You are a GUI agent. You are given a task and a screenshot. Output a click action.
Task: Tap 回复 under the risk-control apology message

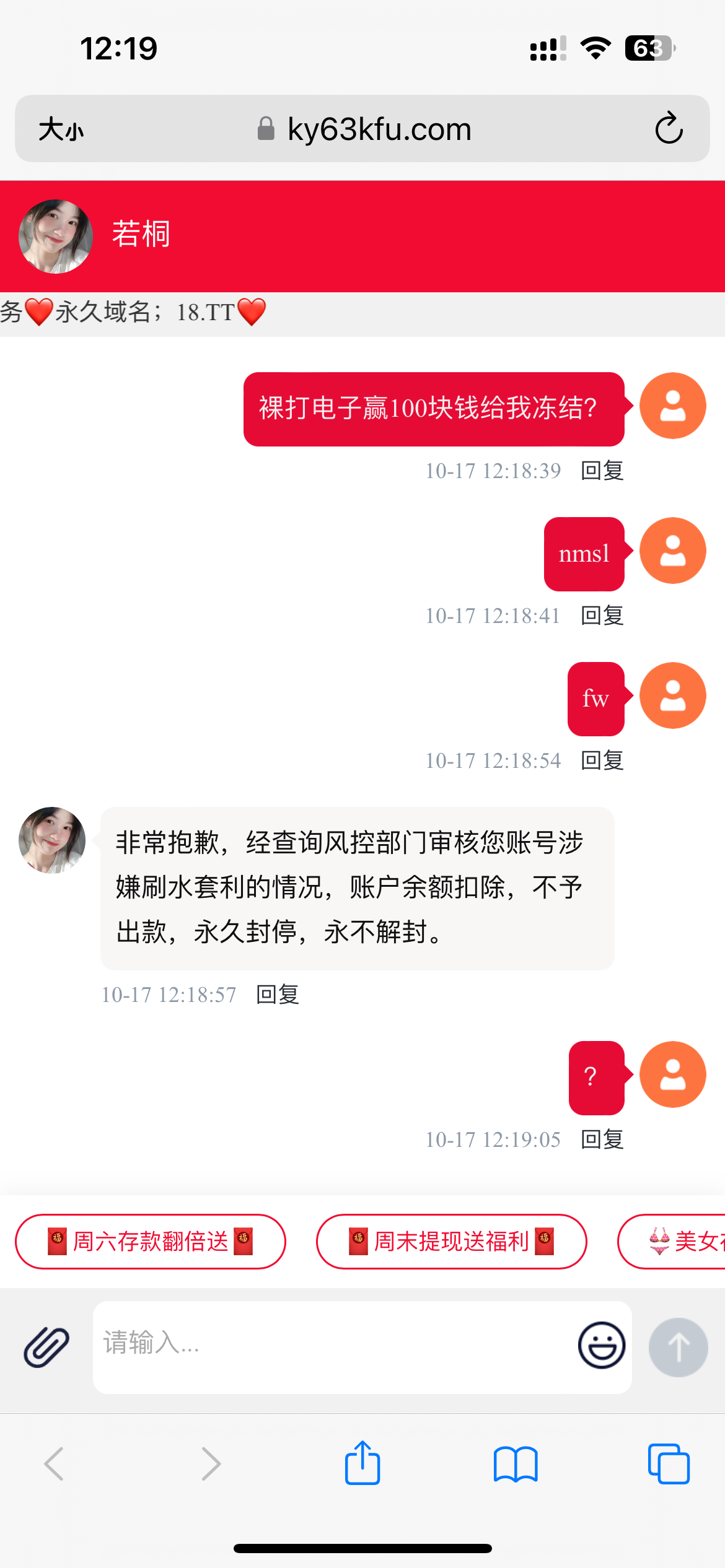tap(277, 995)
